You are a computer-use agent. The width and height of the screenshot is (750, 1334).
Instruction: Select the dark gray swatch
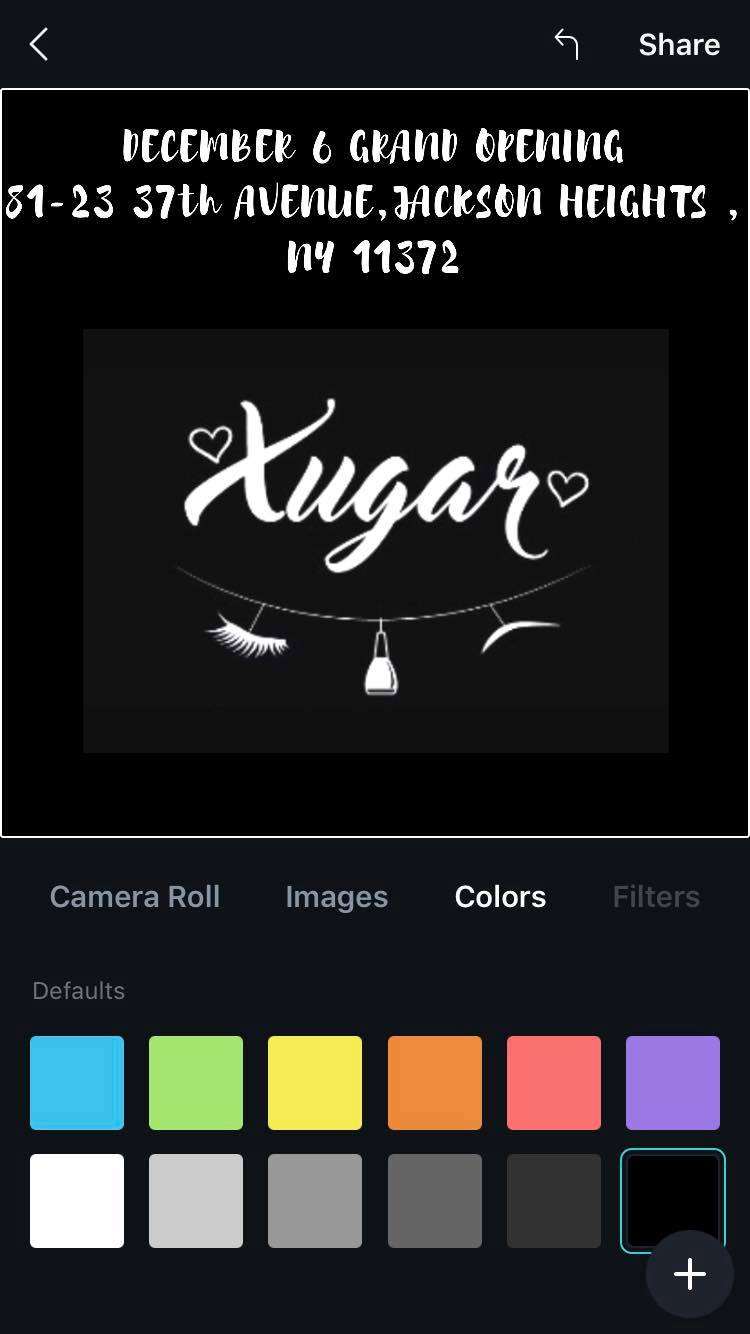point(435,1201)
